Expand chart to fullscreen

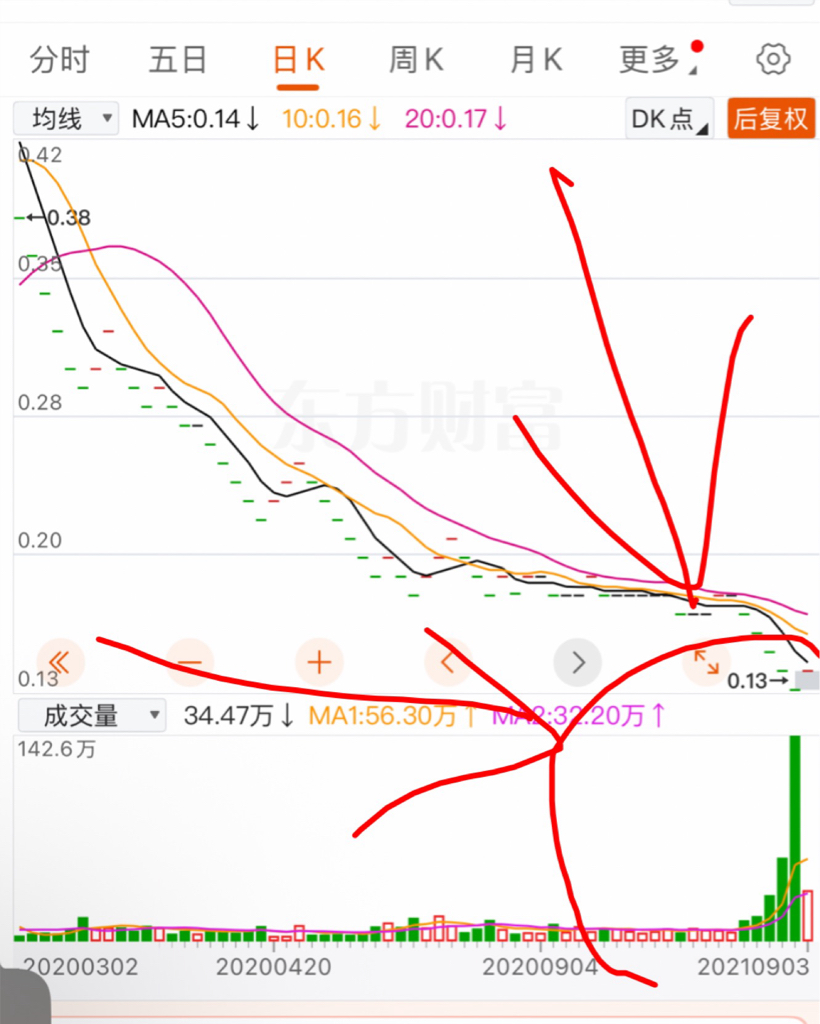pyautogui.click(x=706, y=662)
